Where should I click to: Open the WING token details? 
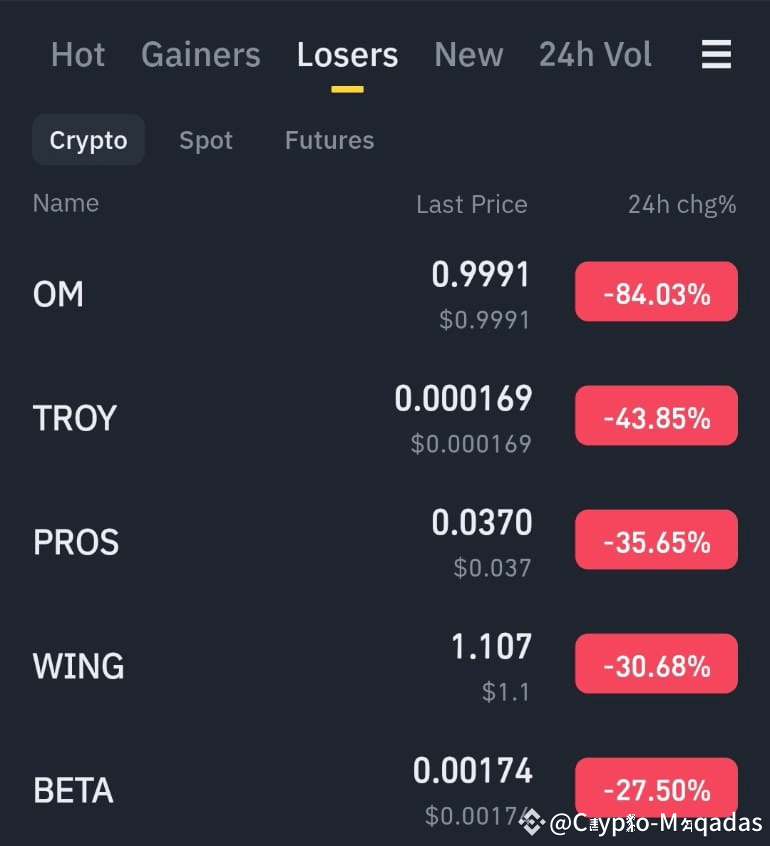(x=78, y=665)
